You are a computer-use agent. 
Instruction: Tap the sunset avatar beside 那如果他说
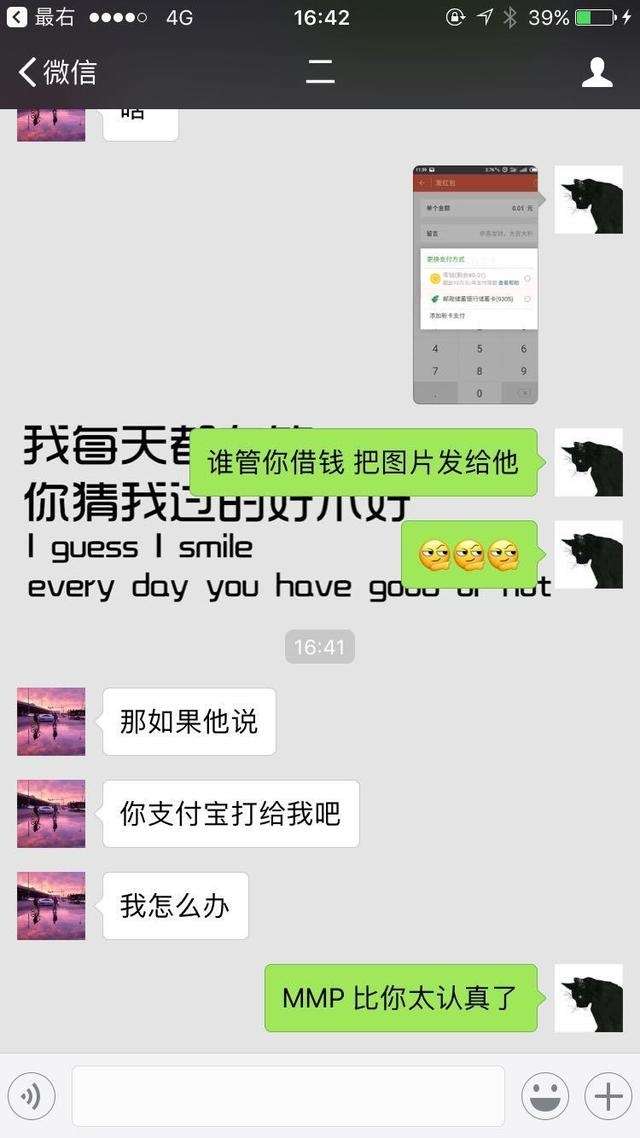[x=51, y=721]
